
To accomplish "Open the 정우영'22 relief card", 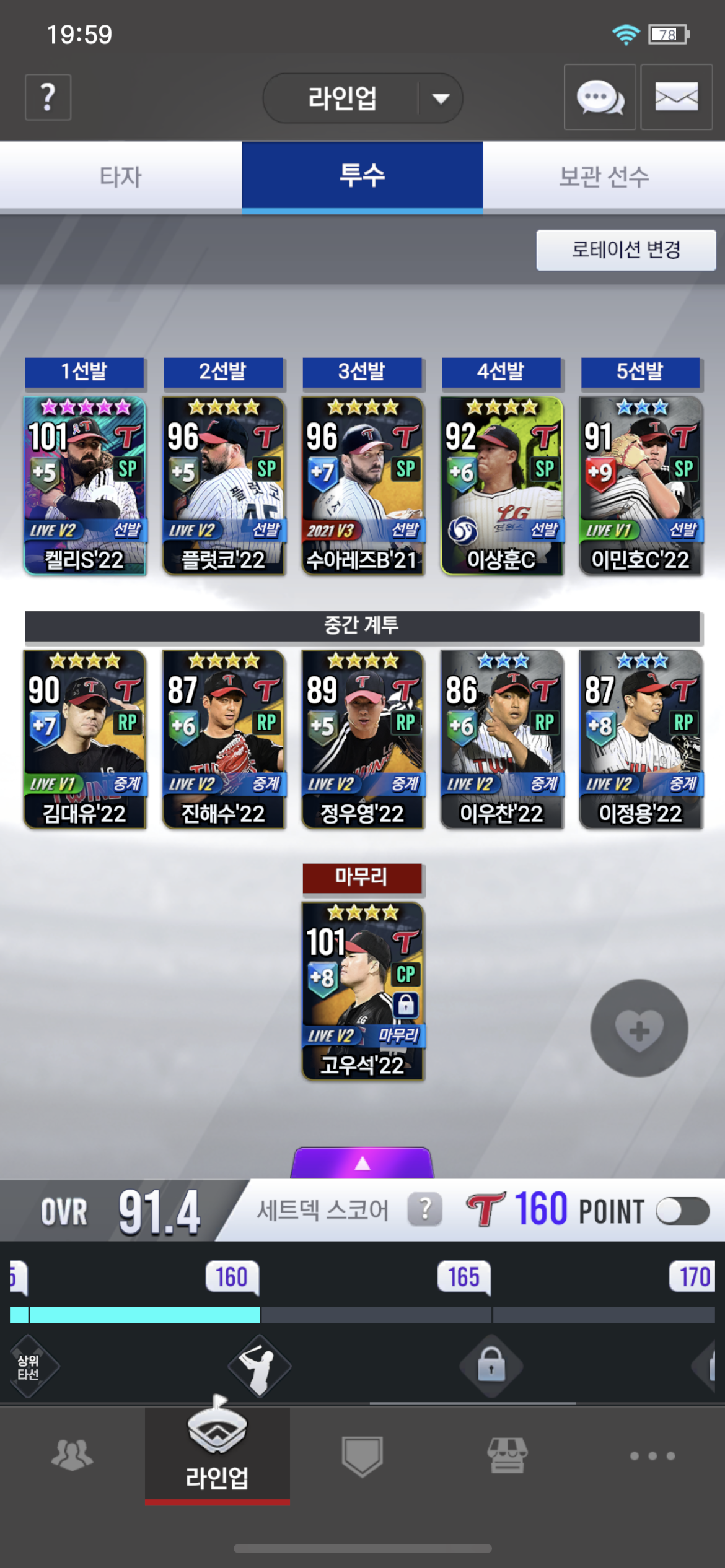I will point(362,739).
